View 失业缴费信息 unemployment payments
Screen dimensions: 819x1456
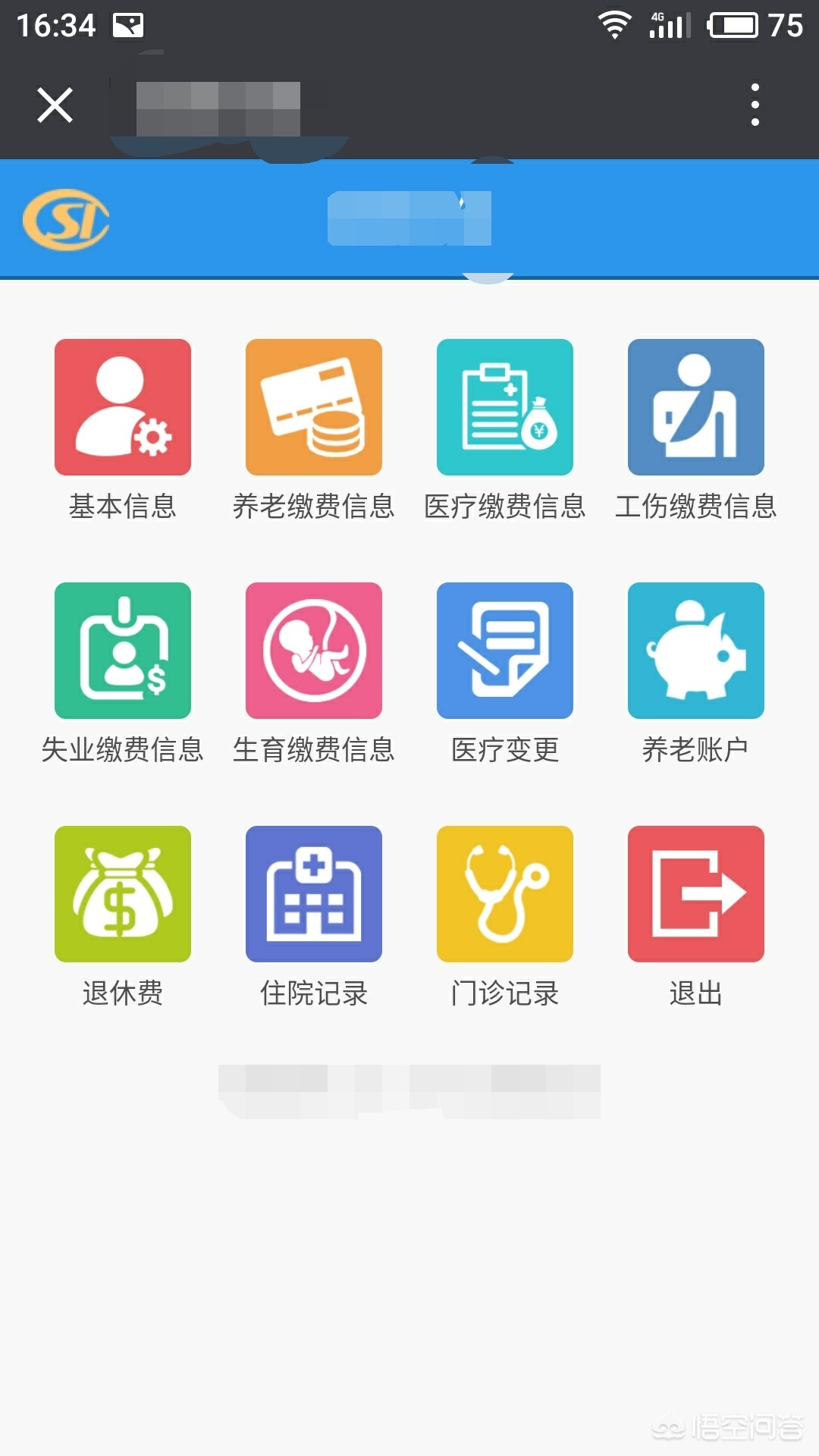click(123, 651)
